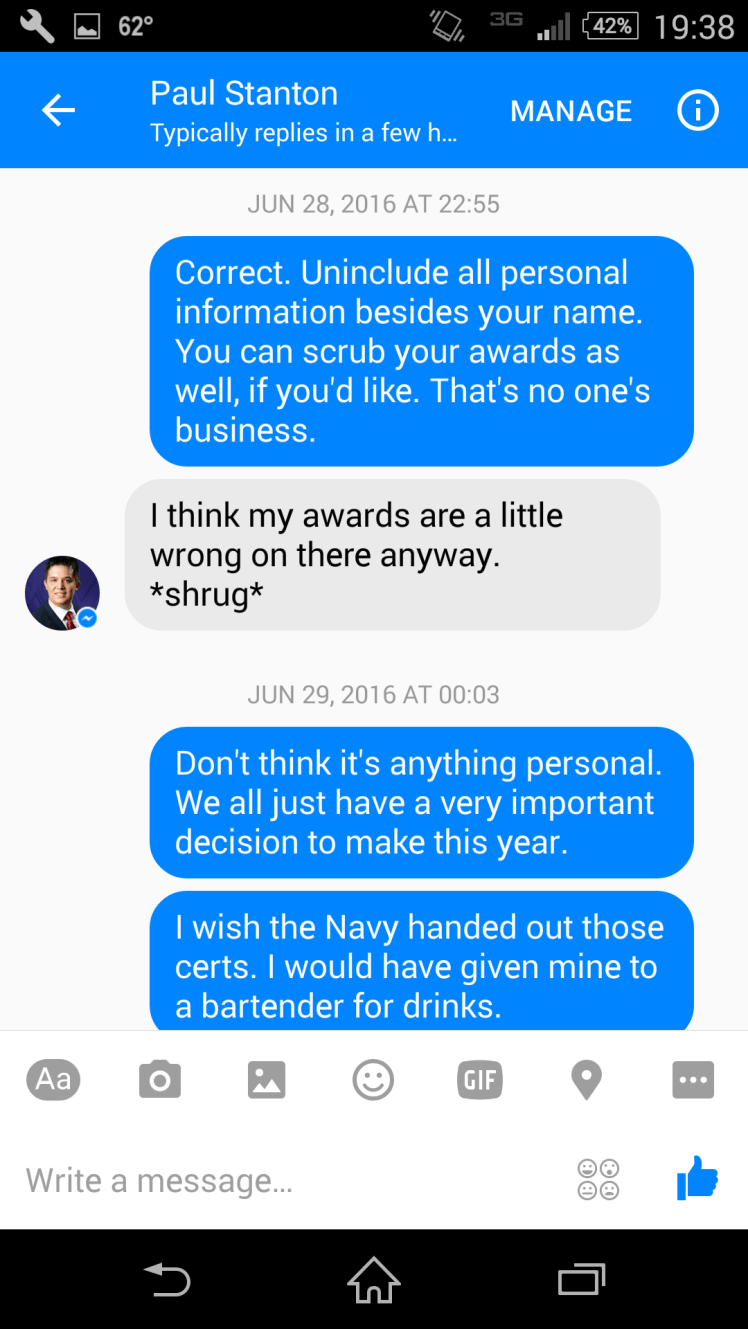Share a location pin
Viewport: 748px width, 1329px height.
(x=586, y=1080)
